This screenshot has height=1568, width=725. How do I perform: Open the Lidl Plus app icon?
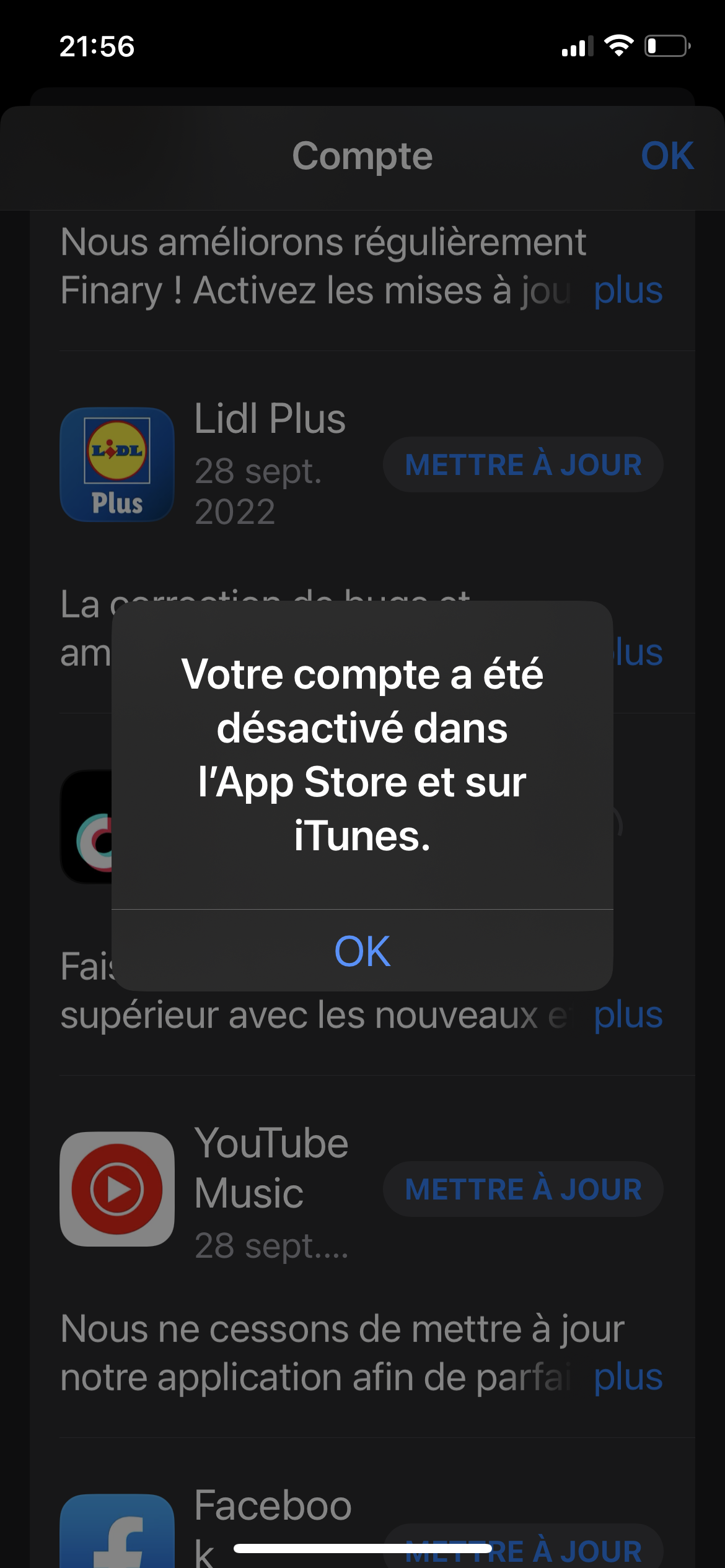click(117, 464)
